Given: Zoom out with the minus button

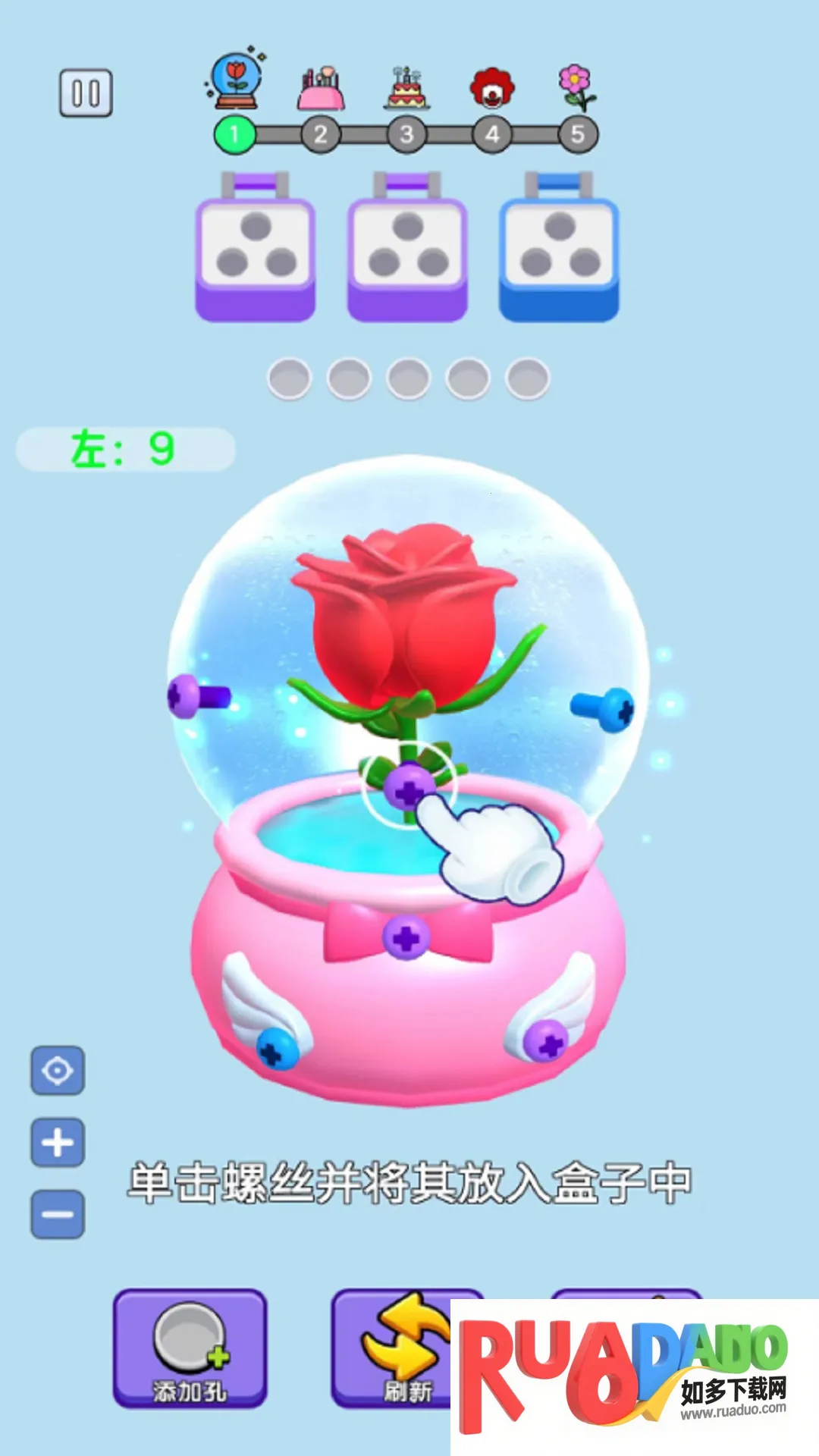Looking at the screenshot, I should (x=58, y=1214).
